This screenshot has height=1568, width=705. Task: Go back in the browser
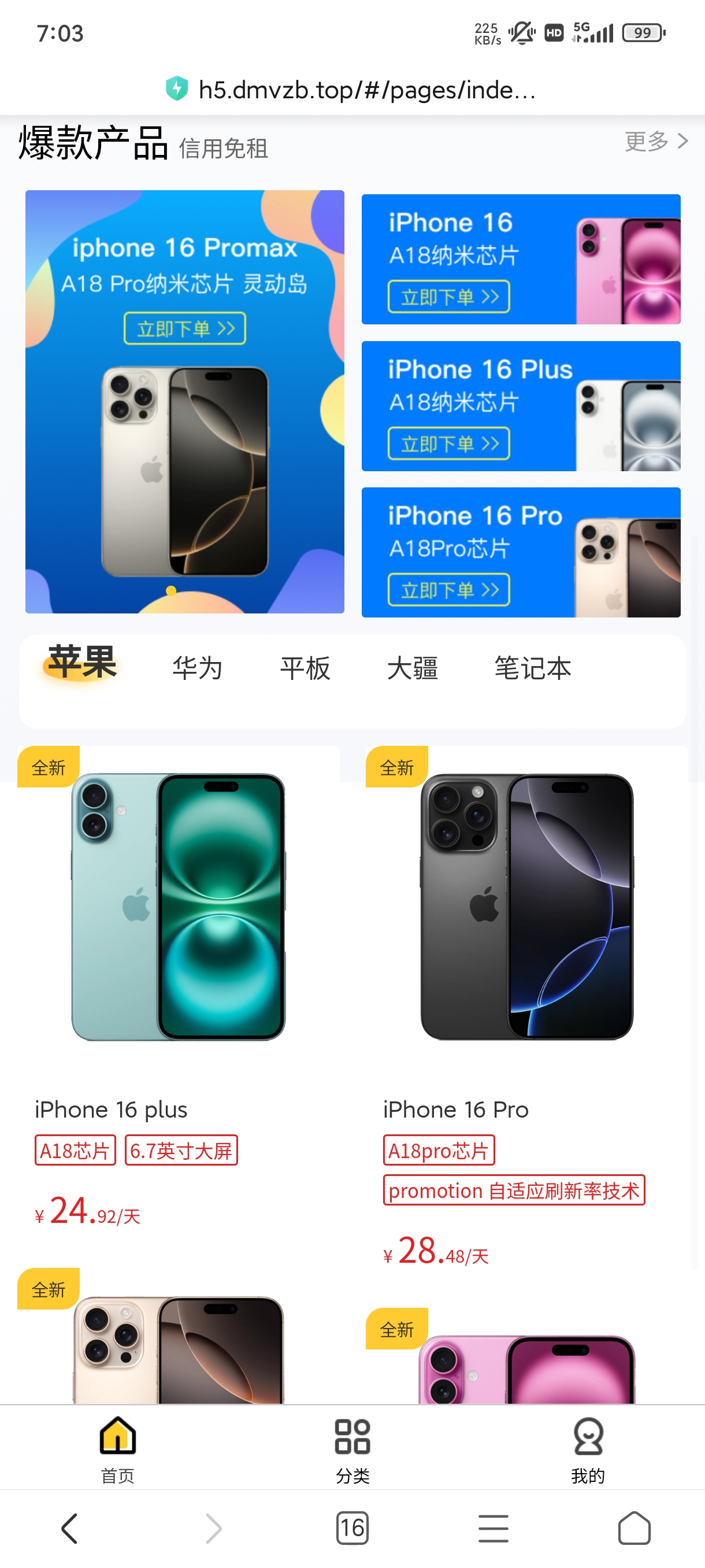pos(69,1529)
